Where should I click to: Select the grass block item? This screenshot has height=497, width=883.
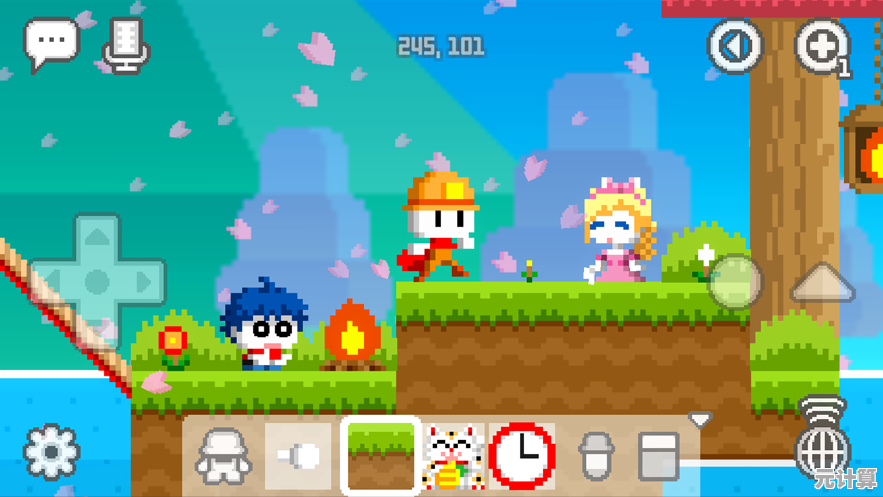pos(380,456)
